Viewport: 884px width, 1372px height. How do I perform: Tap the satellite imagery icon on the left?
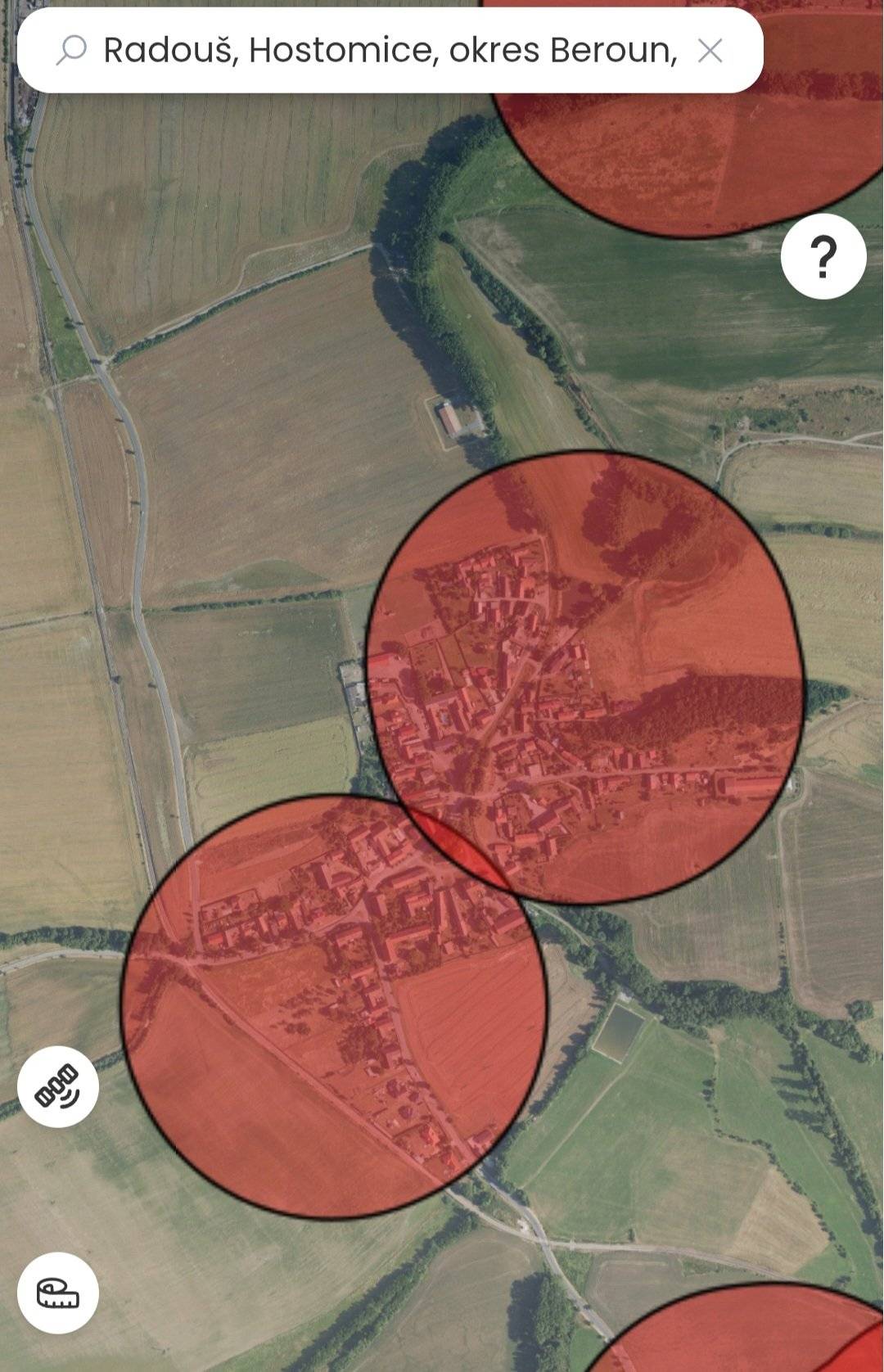click(57, 1087)
